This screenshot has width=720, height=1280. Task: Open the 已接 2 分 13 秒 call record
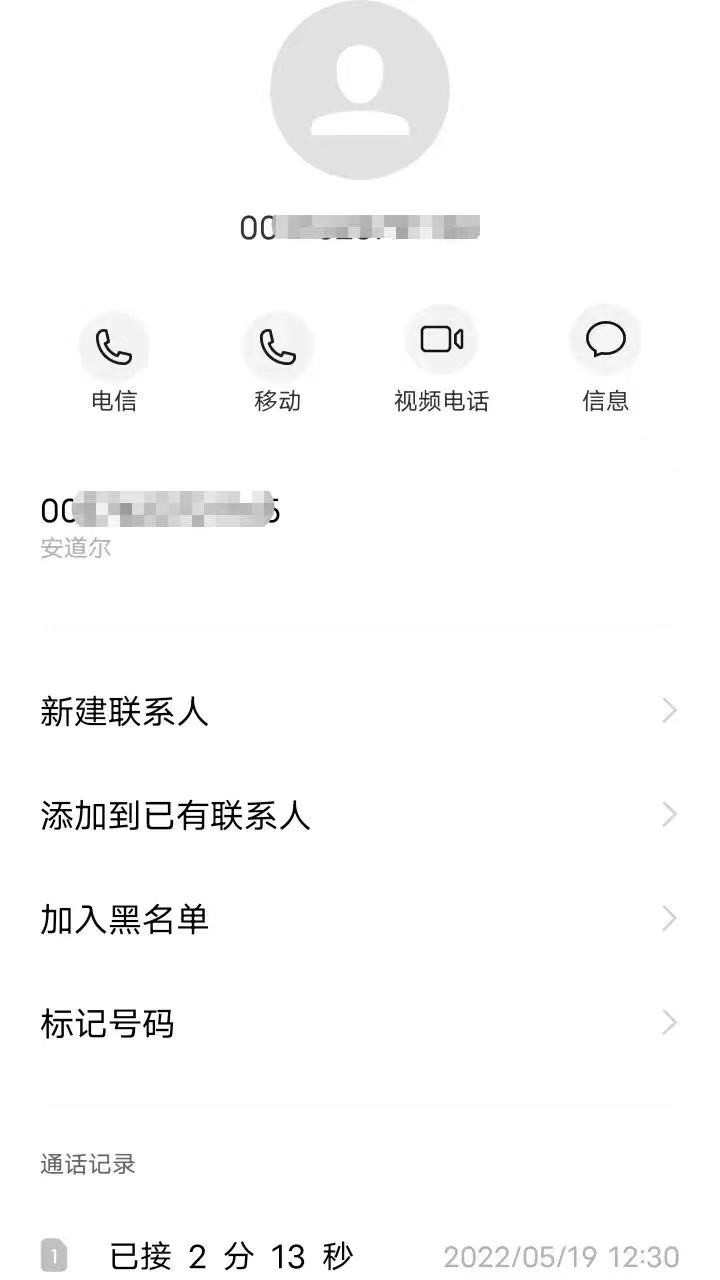360,1256
